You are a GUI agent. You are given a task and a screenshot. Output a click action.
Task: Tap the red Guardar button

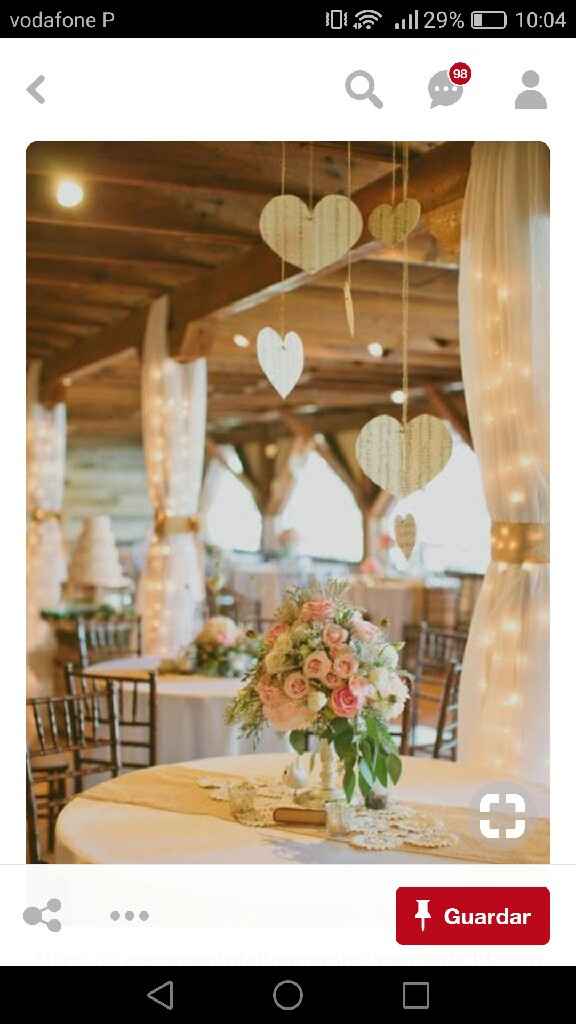point(473,916)
